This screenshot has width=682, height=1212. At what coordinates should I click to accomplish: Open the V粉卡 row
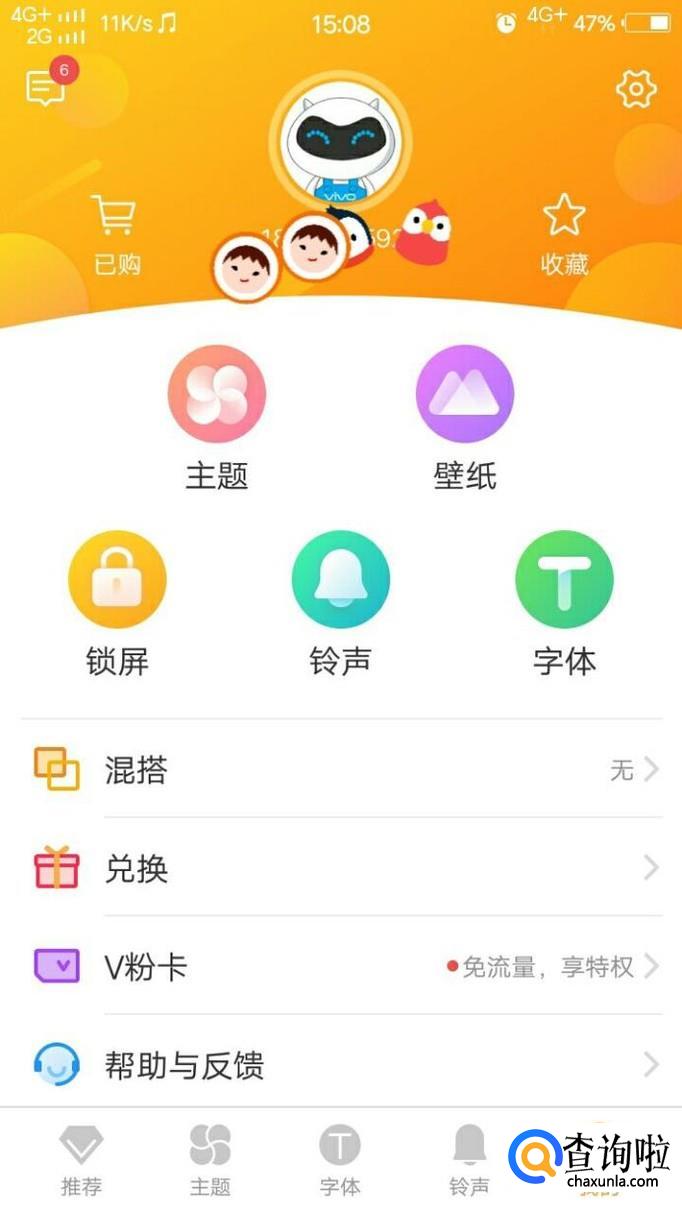[341, 966]
